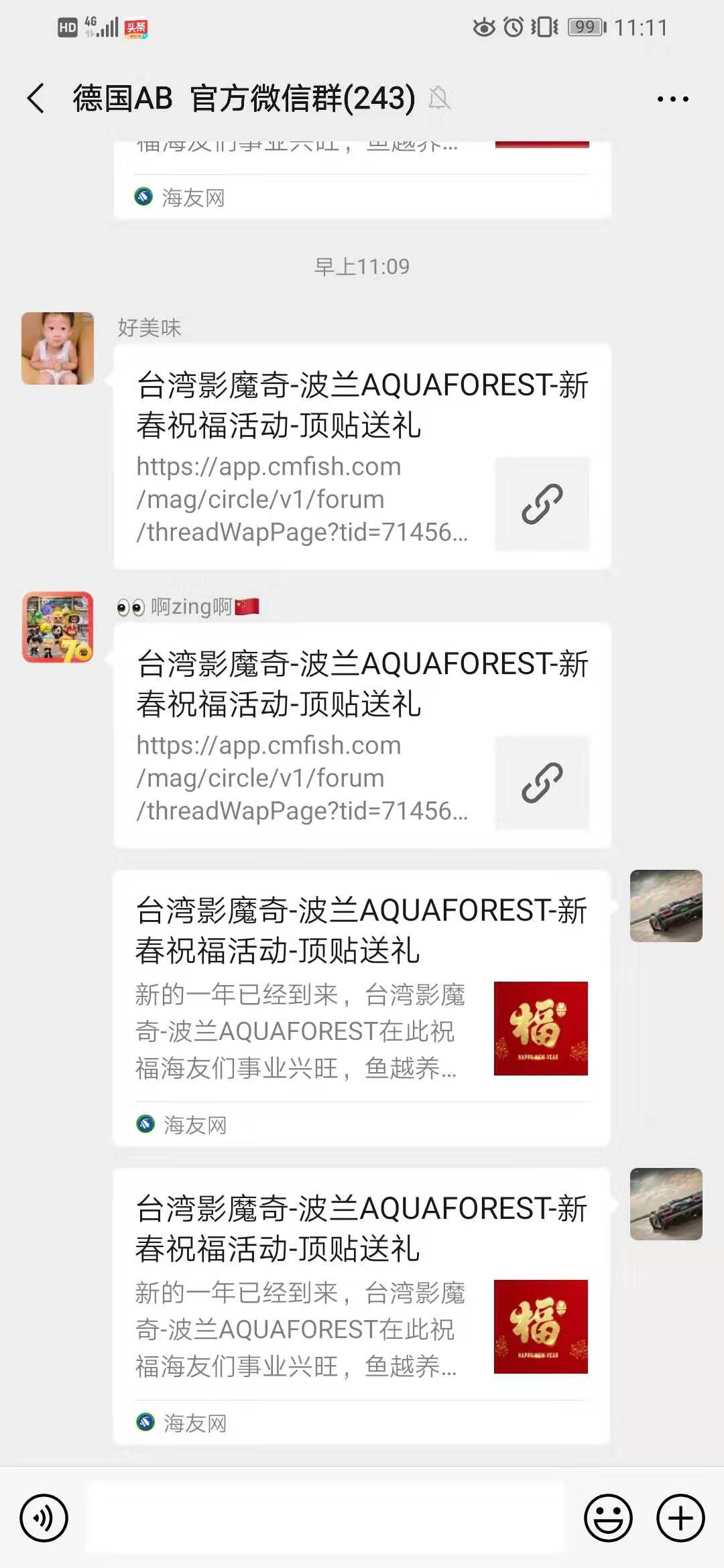Go back from the group chat
The width and height of the screenshot is (724, 1568).
(x=36, y=99)
